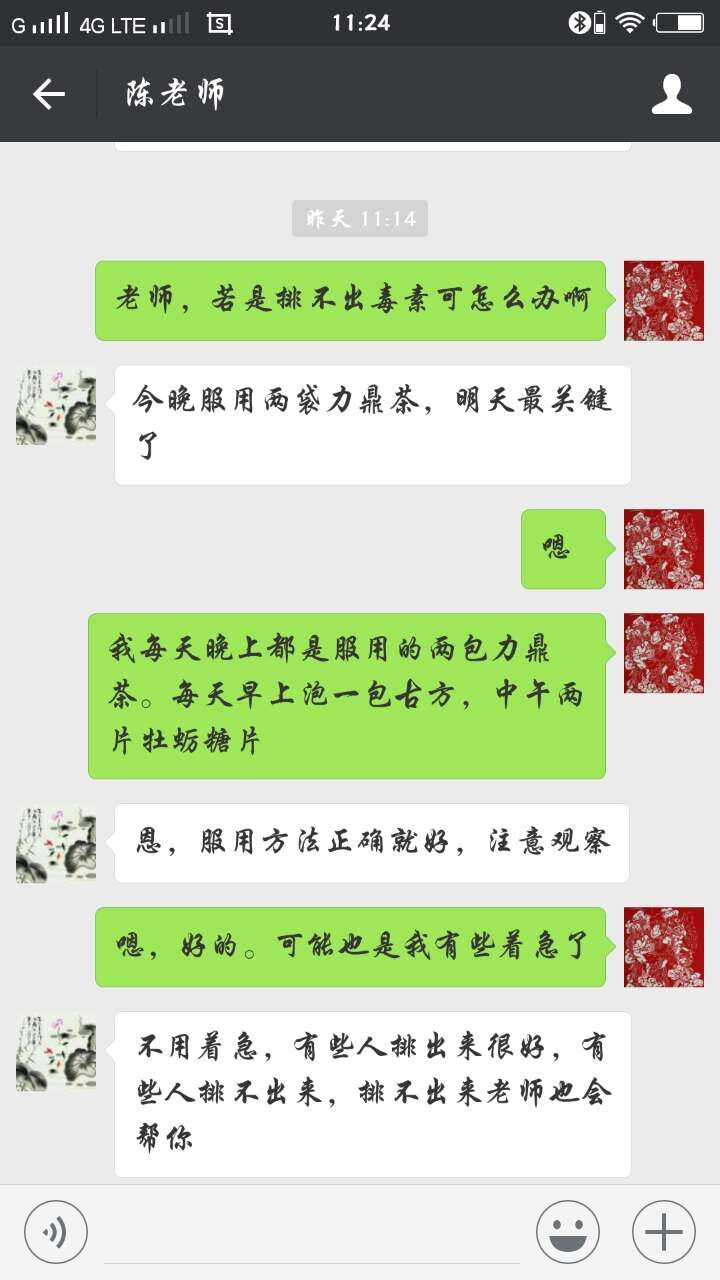This screenshot has height=1280, width=720.
Task: Focus the message text field
Action: tap(312, 1235)
